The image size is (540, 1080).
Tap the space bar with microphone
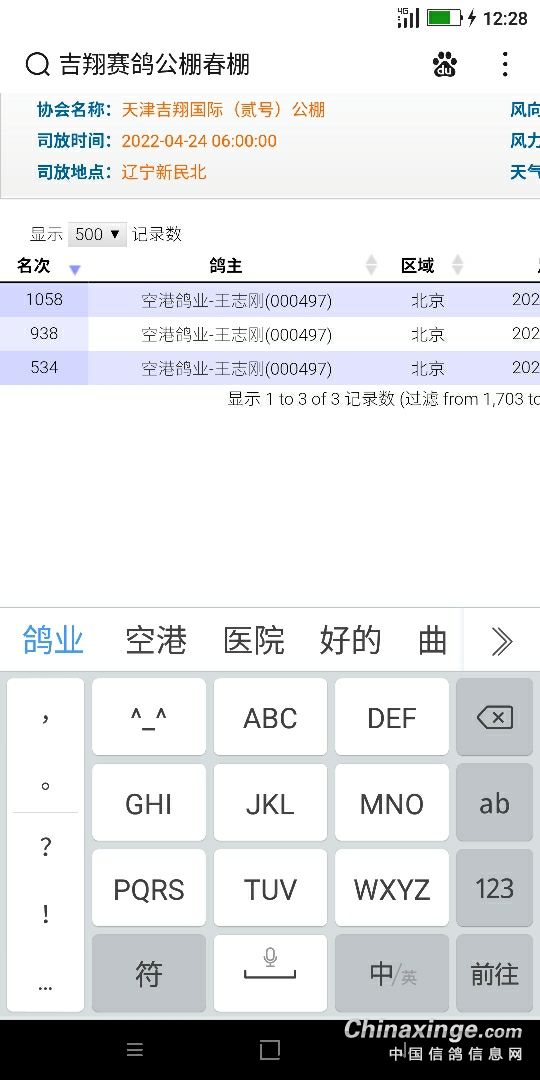click(x=270, y=974)
